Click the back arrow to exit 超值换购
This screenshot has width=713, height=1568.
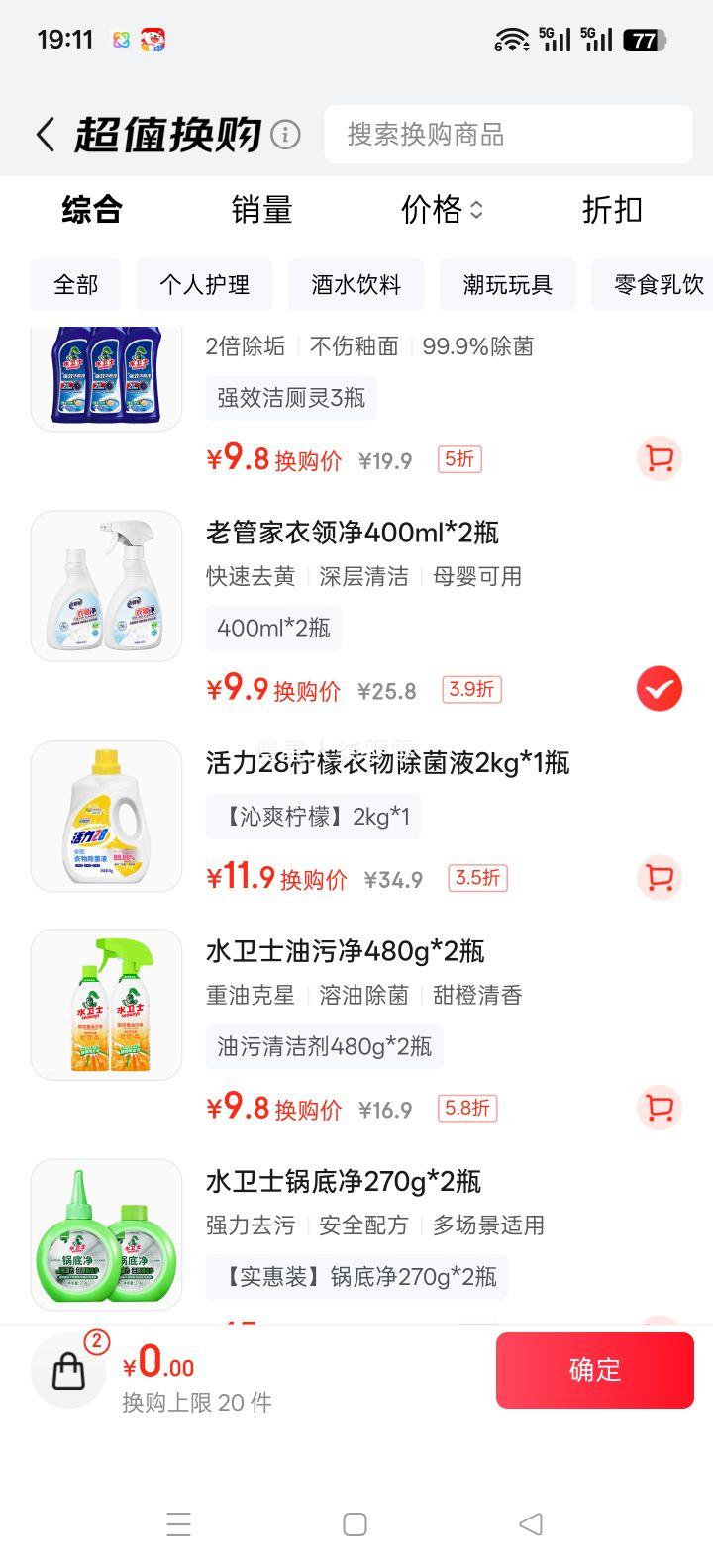point(44,133)
